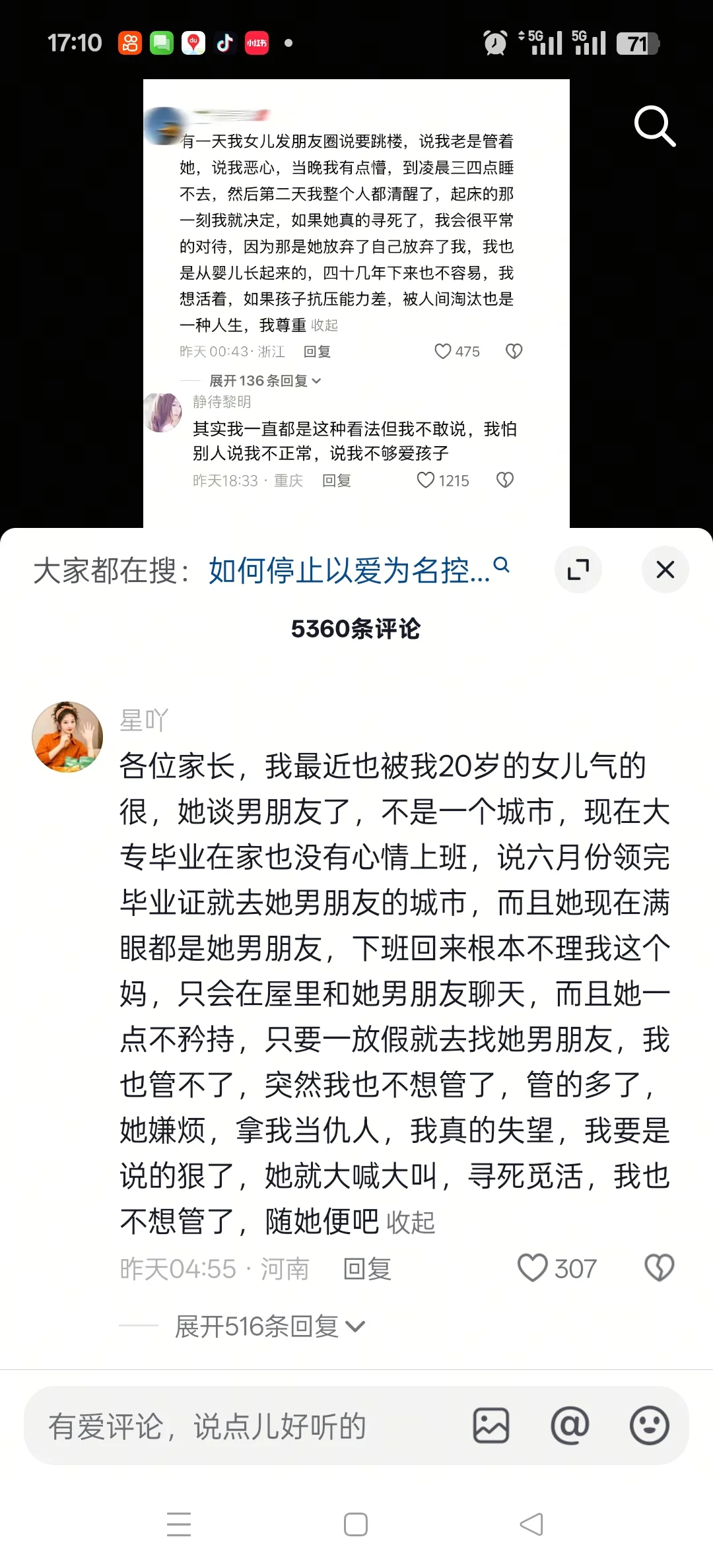
Task: Open 星吖's profile avatar
Action: point(67,736)
